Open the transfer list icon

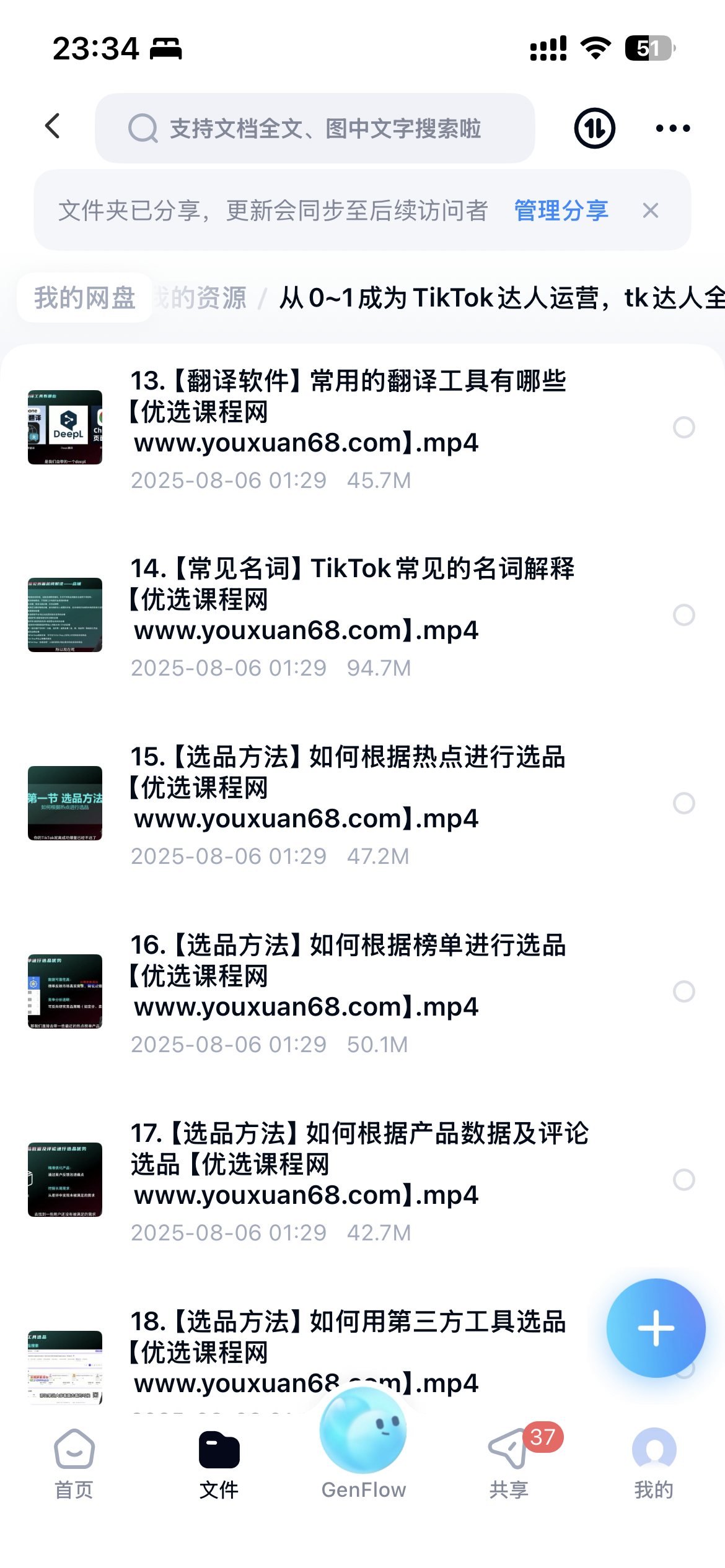(x=594, y=128)
